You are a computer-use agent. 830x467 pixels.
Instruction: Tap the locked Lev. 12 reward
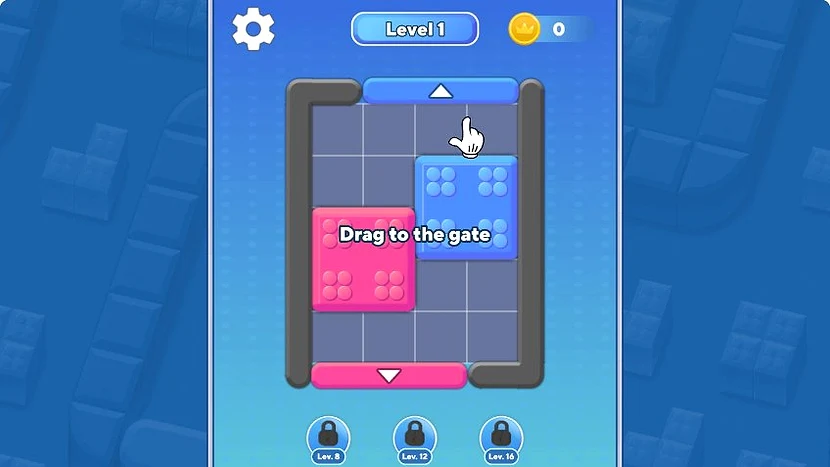coord(414,436)
